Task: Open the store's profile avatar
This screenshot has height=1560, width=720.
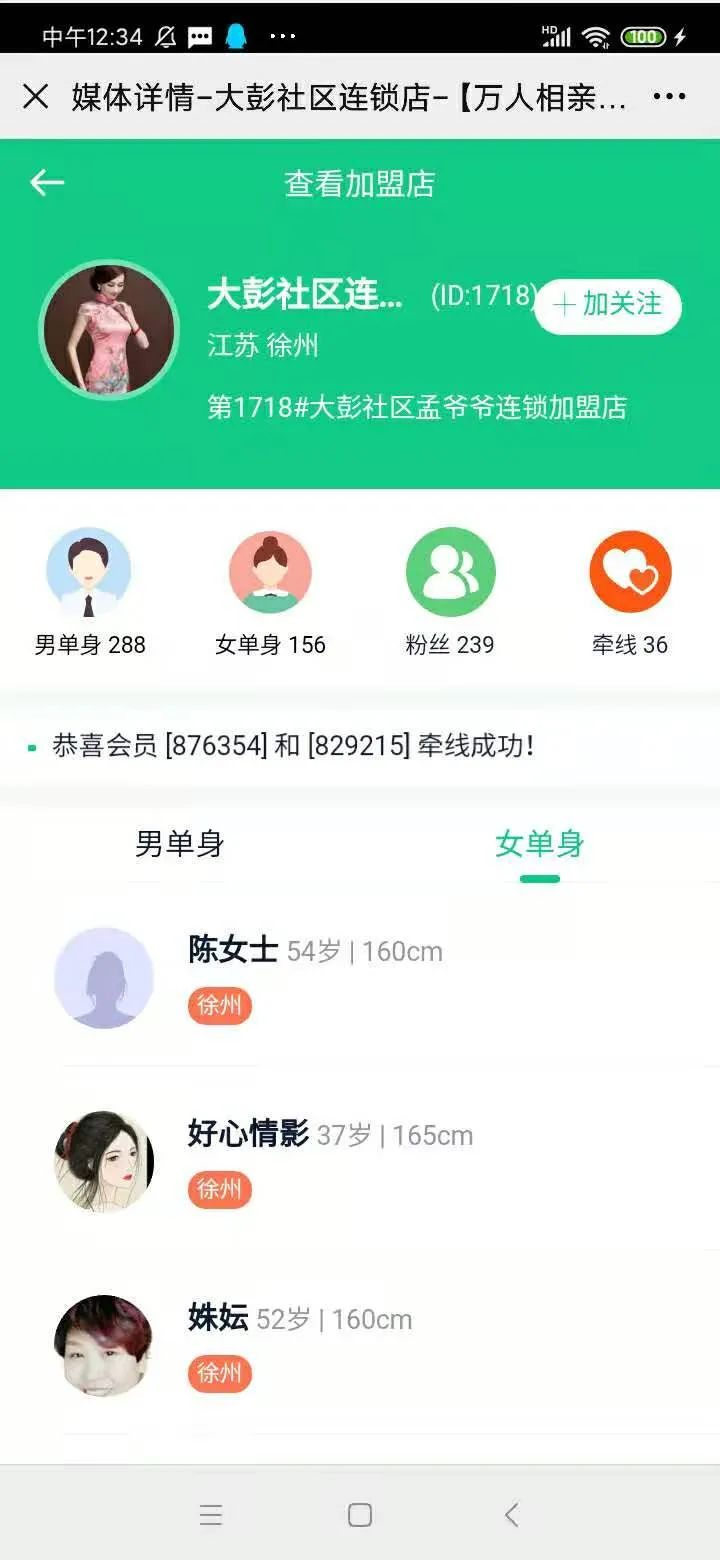Action: click(x=108, y=330)
